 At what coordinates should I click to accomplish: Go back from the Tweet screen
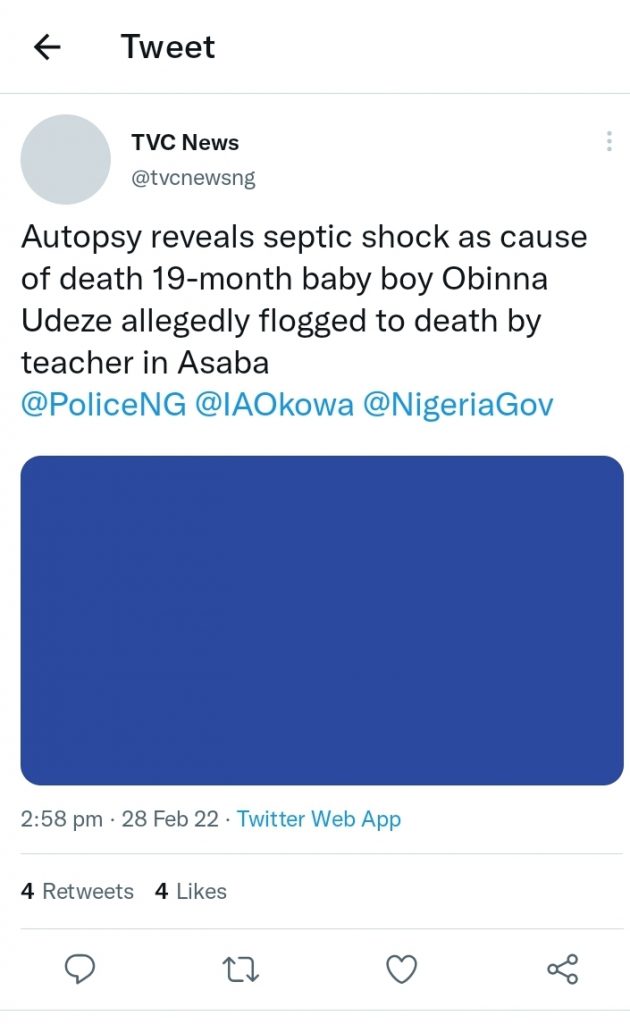(x=47, y=47)
